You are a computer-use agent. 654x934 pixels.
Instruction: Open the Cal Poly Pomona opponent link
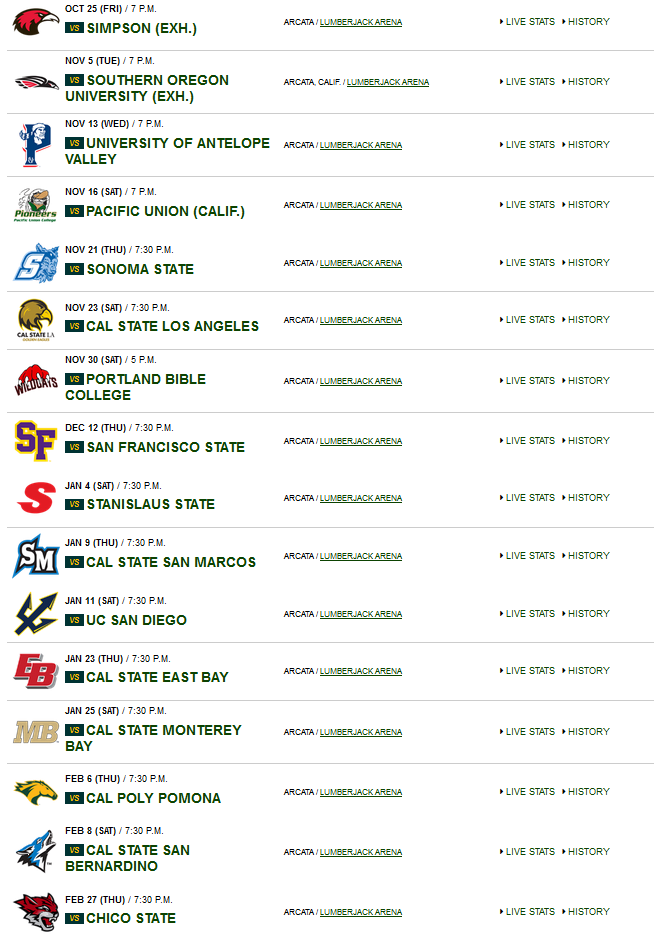(153, 798)
